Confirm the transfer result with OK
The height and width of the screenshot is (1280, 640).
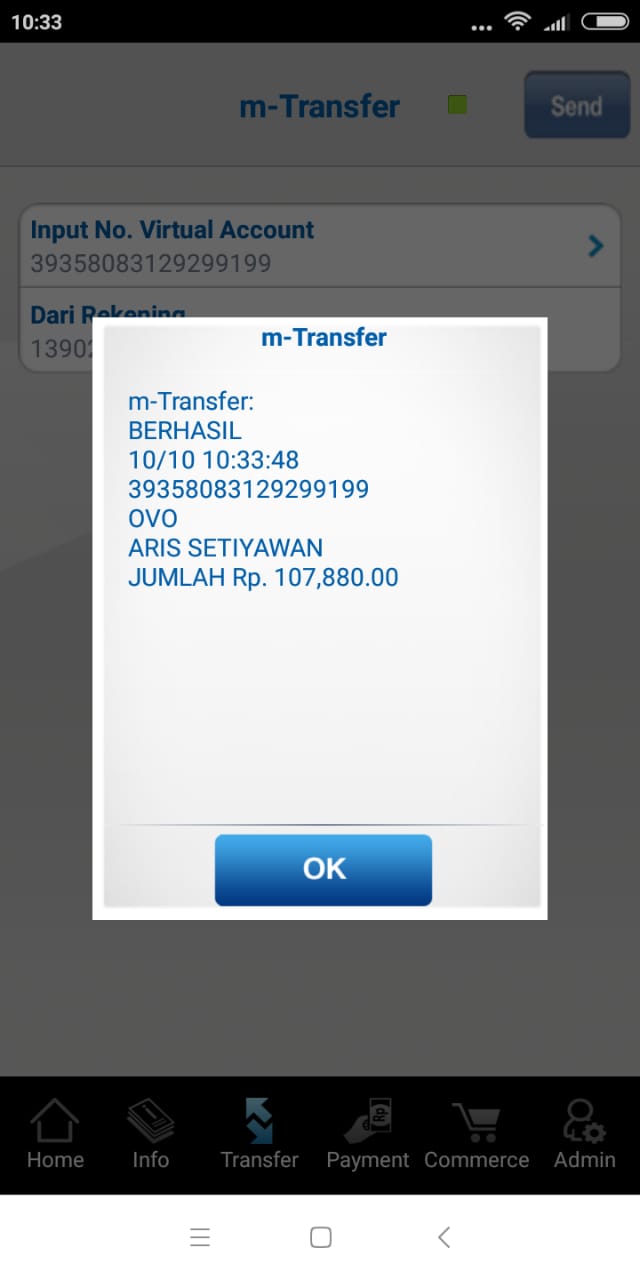[323, 869]
